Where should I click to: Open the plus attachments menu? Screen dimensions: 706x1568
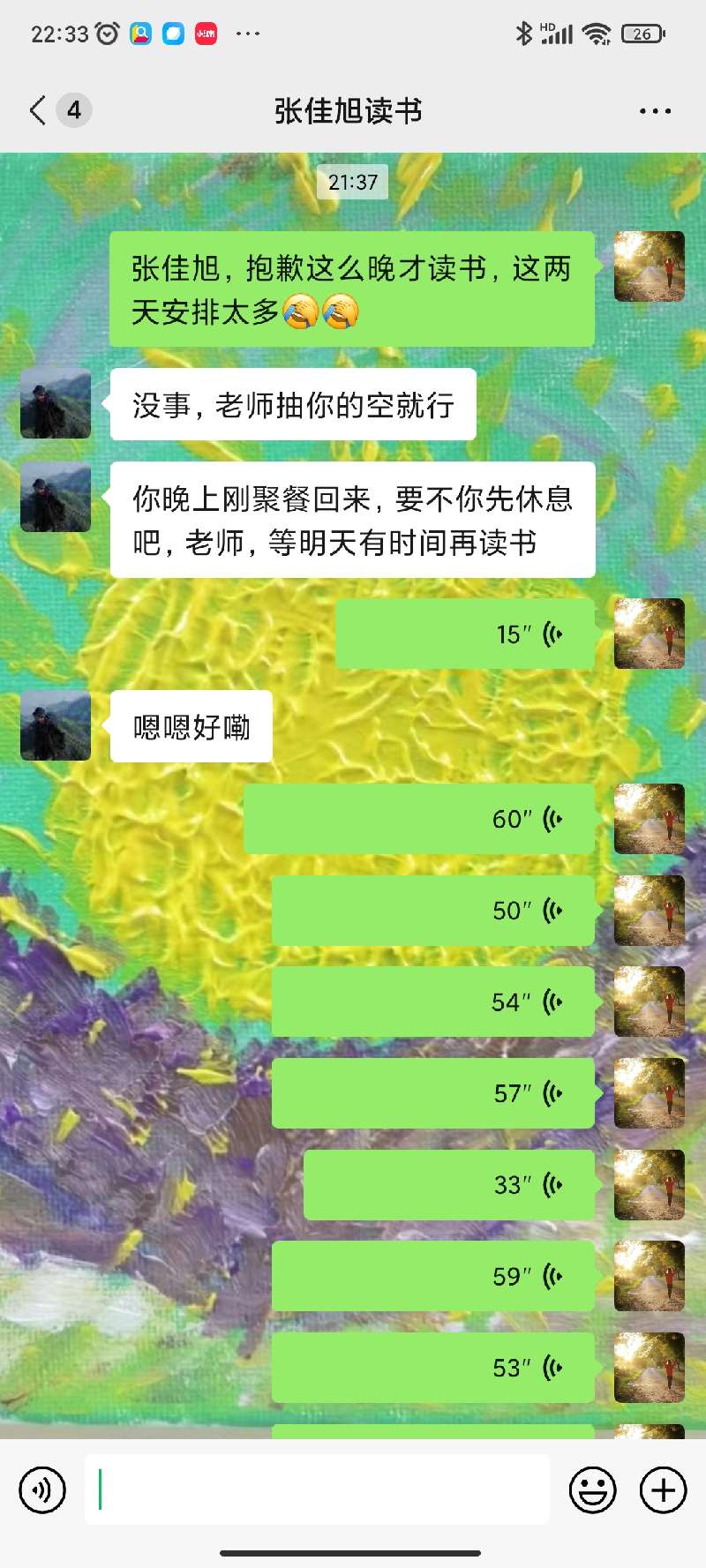[663, 1490]
